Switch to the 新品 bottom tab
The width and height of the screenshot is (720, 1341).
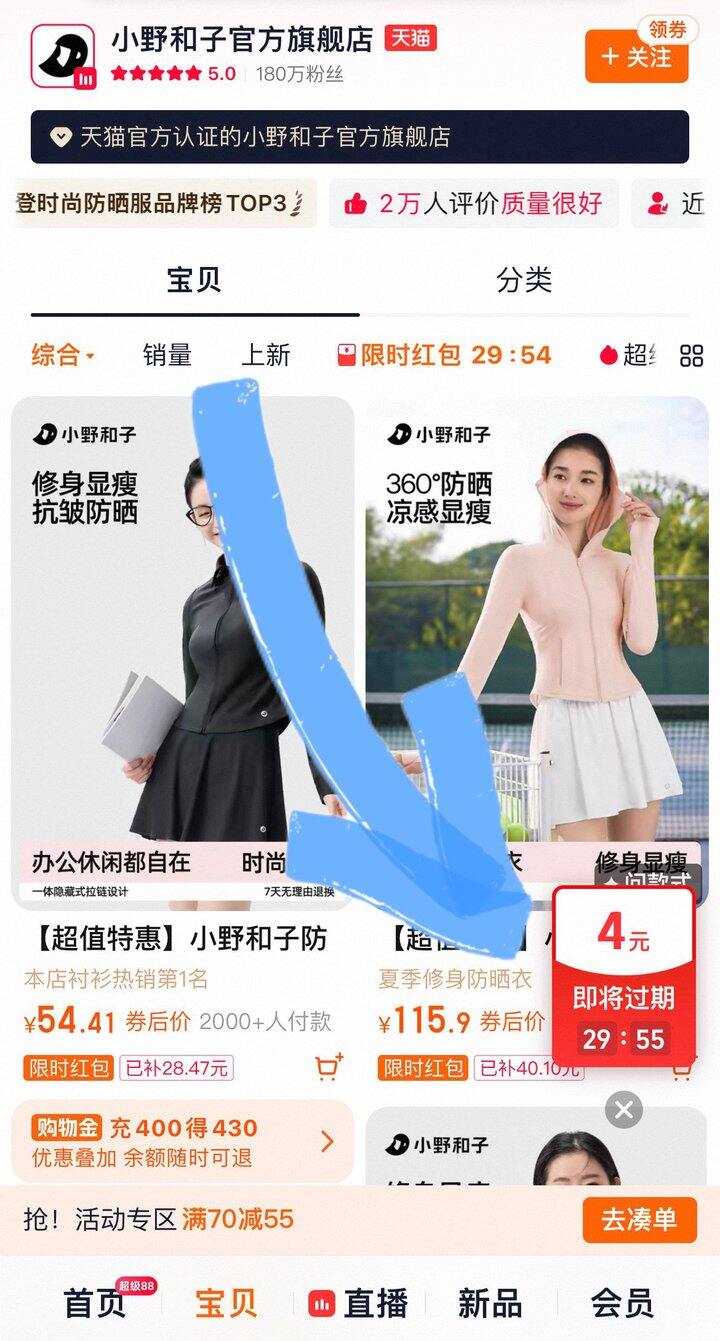[490, 1303]
